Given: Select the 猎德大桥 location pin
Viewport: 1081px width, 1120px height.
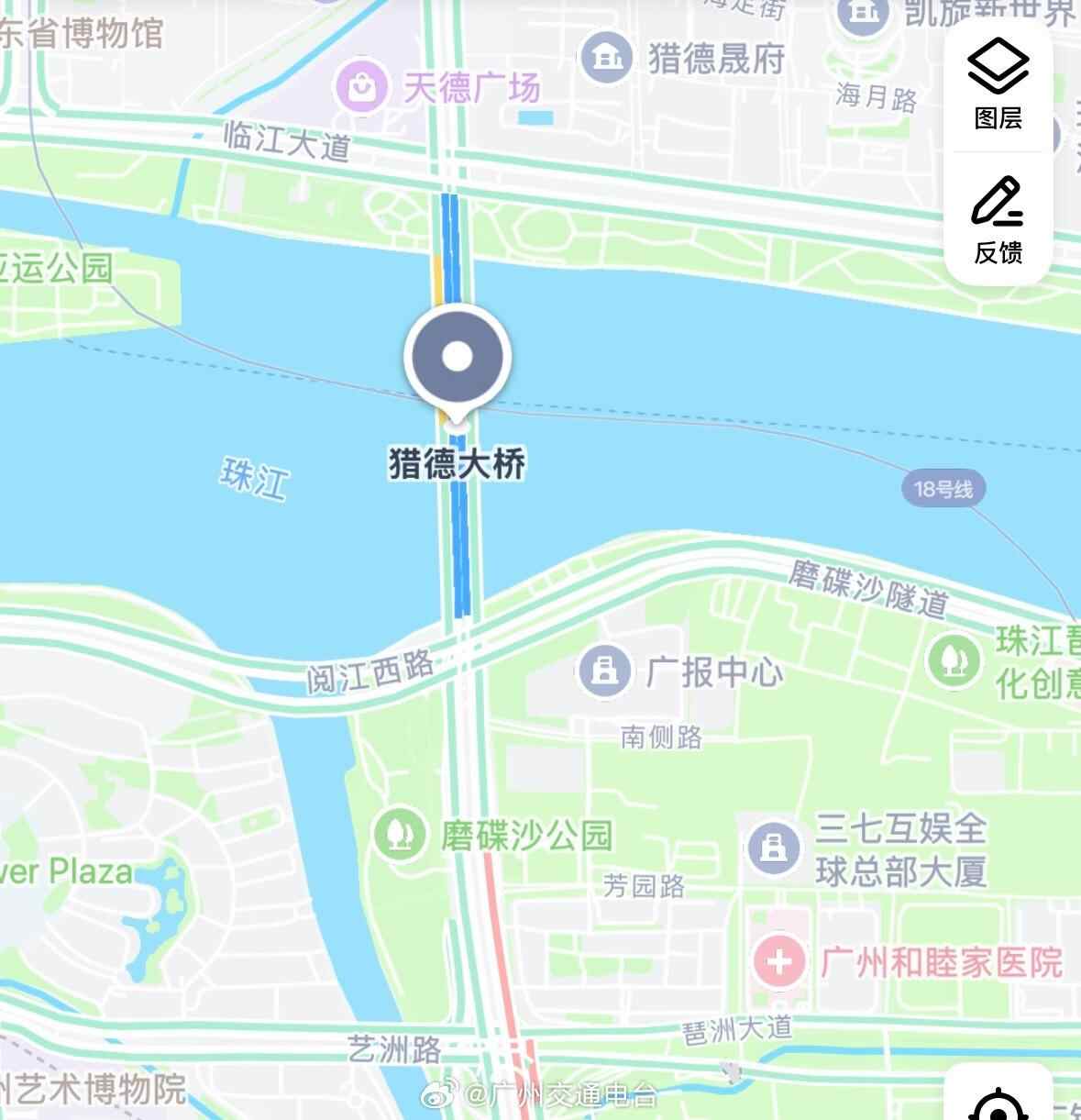Looking at the screenshot, I should point(458,357).
